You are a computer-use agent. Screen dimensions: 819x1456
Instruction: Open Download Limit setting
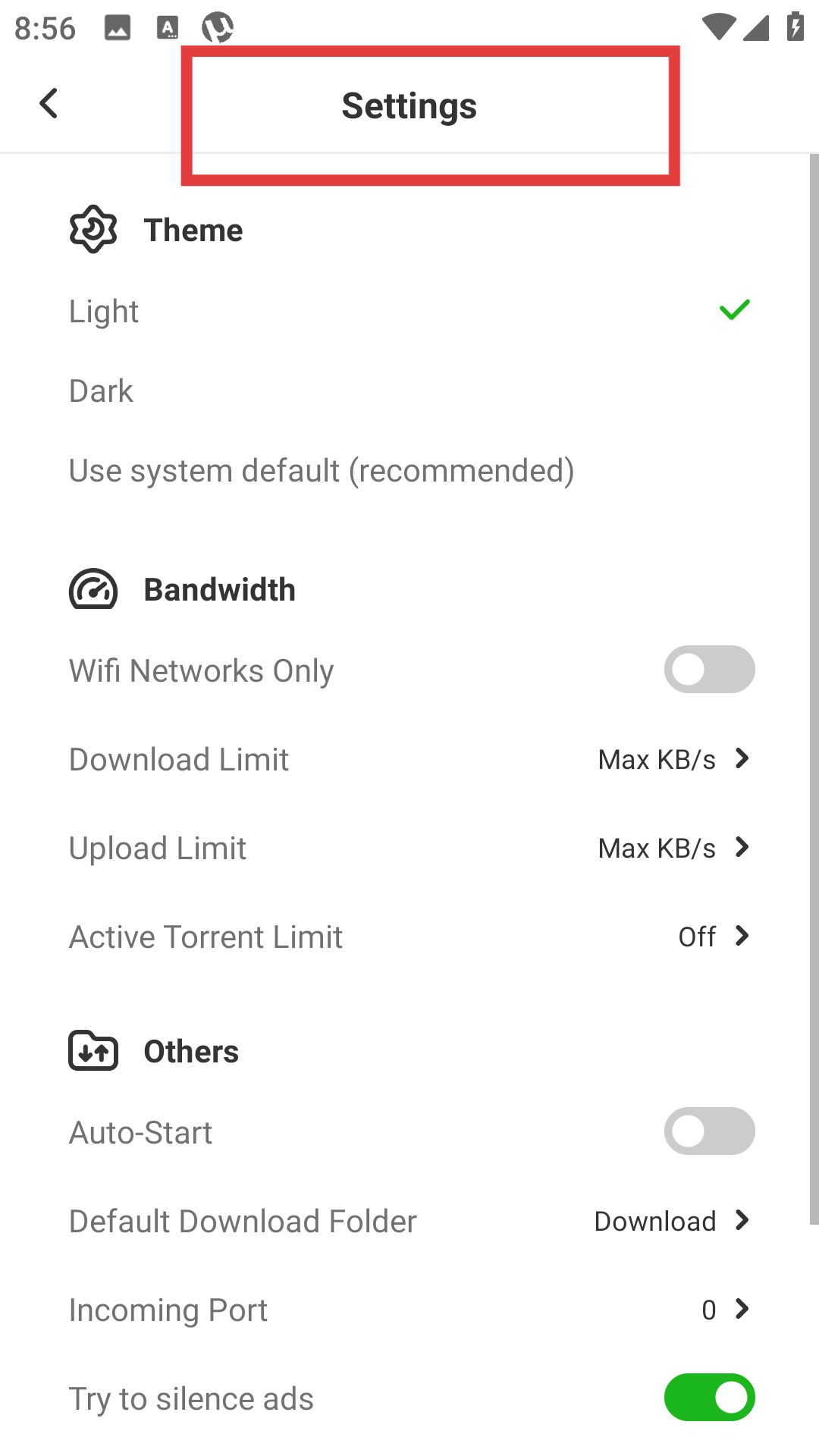pos(409,759)
